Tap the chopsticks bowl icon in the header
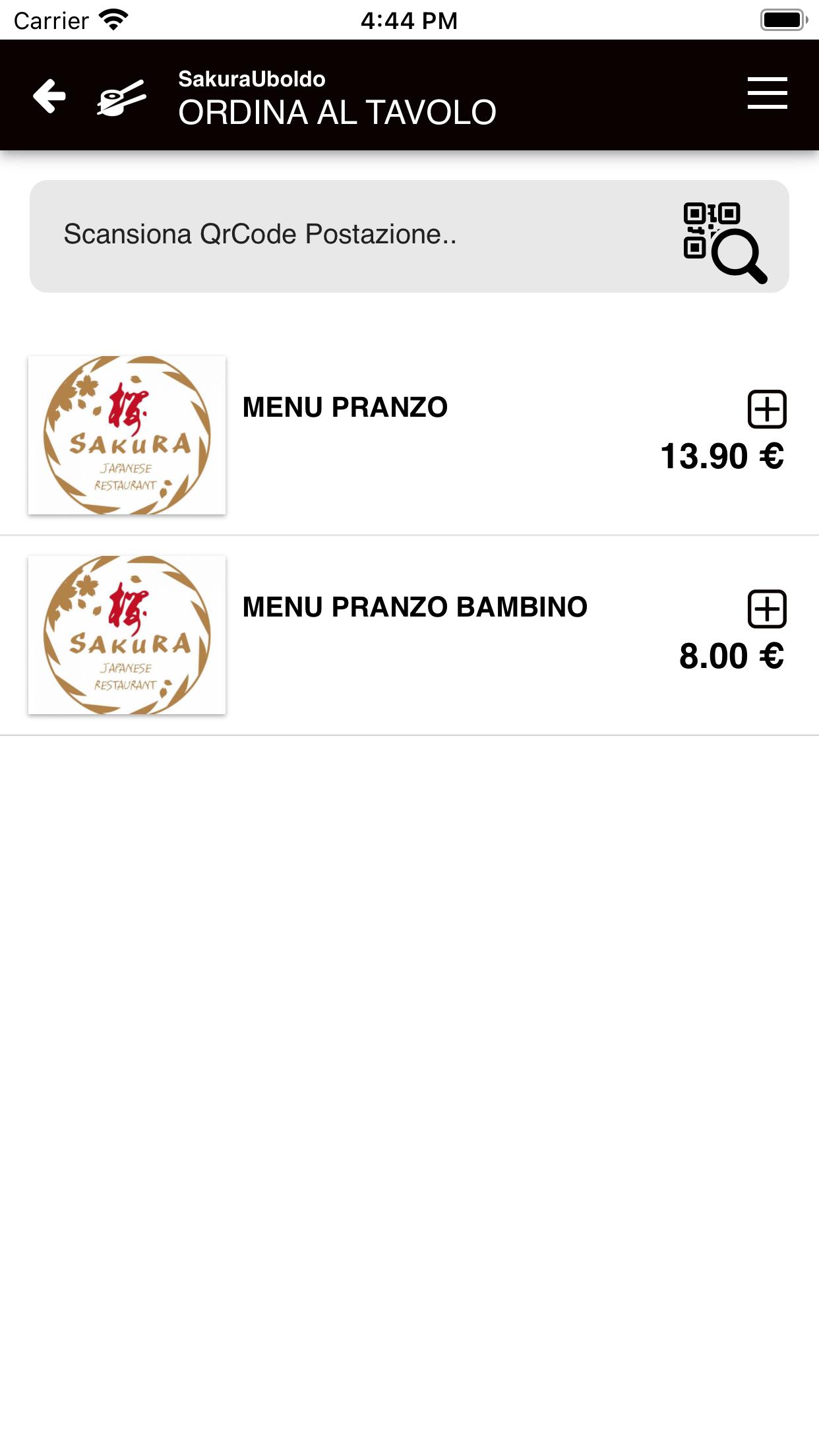The width and height of the screenshot is (819, 1456). [x=121, y=98]
